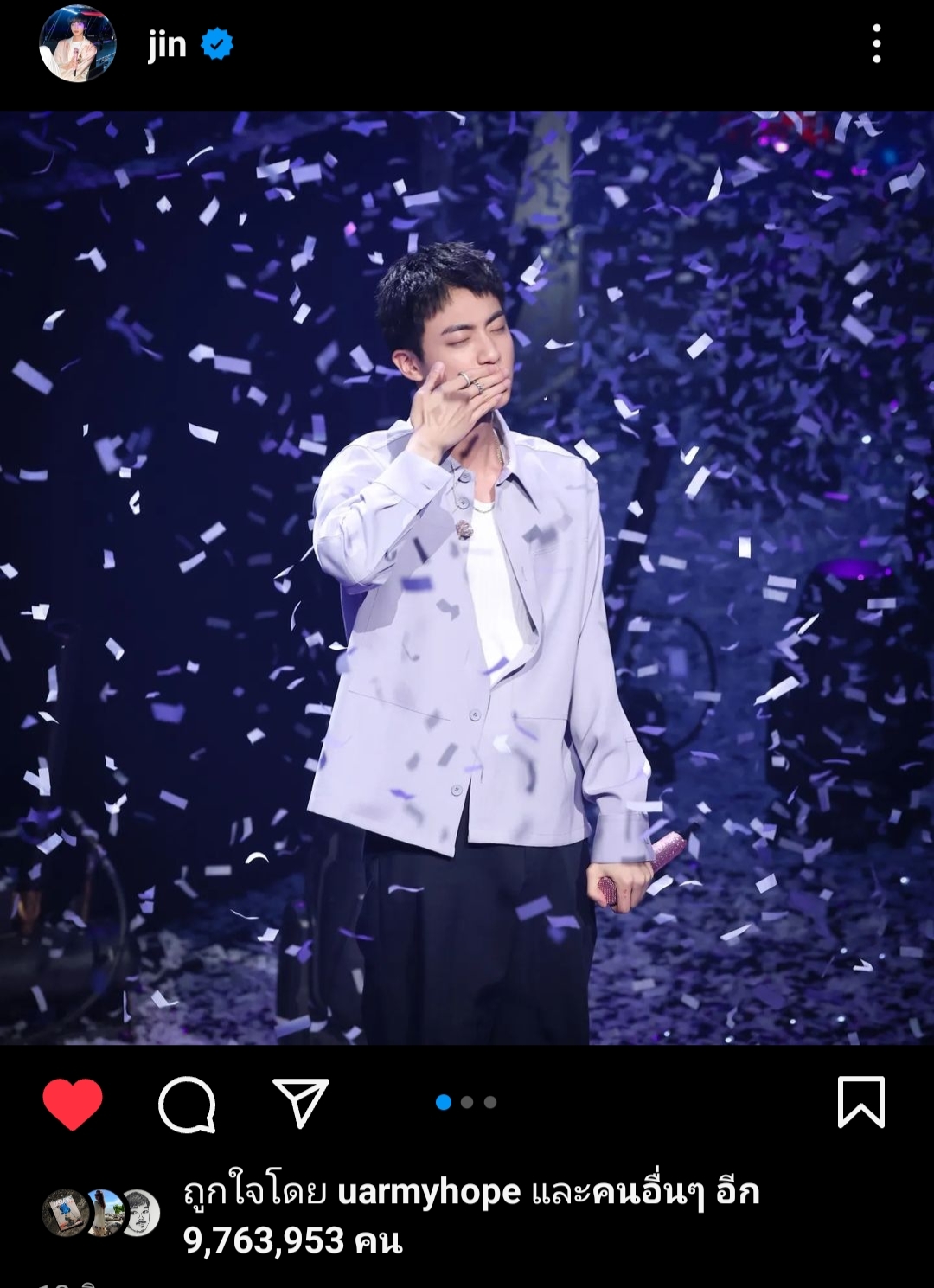Open uarmyhope's profile from the likes line
934x1288 pixels.
[x=429, y=1192]
